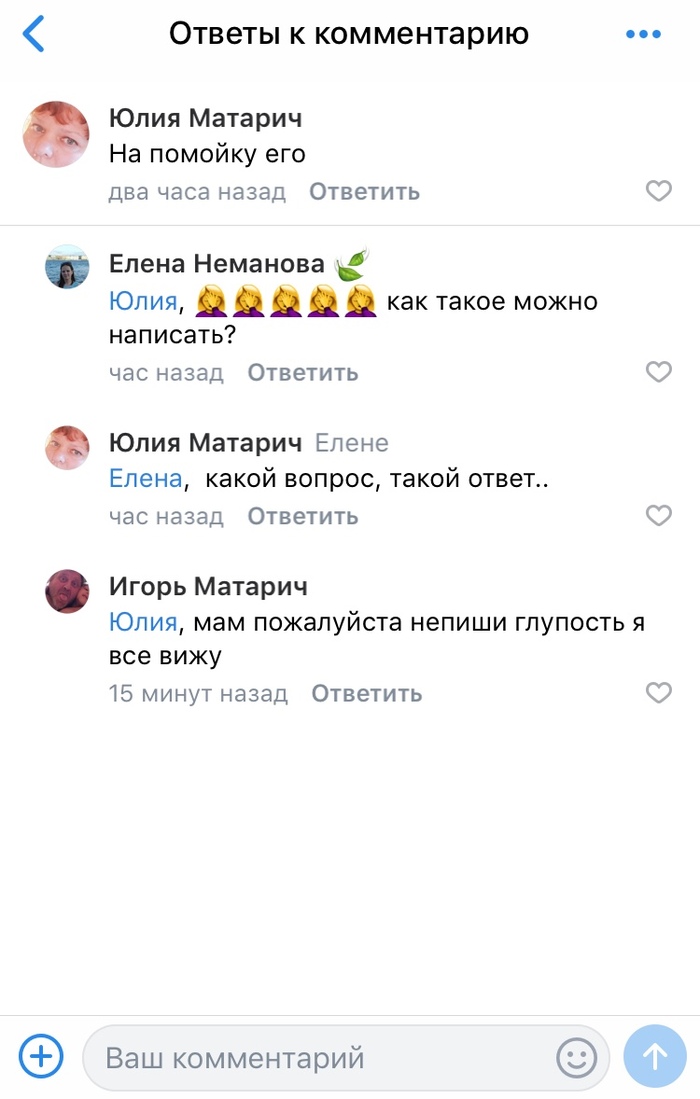
Task: Open Игорь Матарич's profile by name
Action: pos(208,586)
